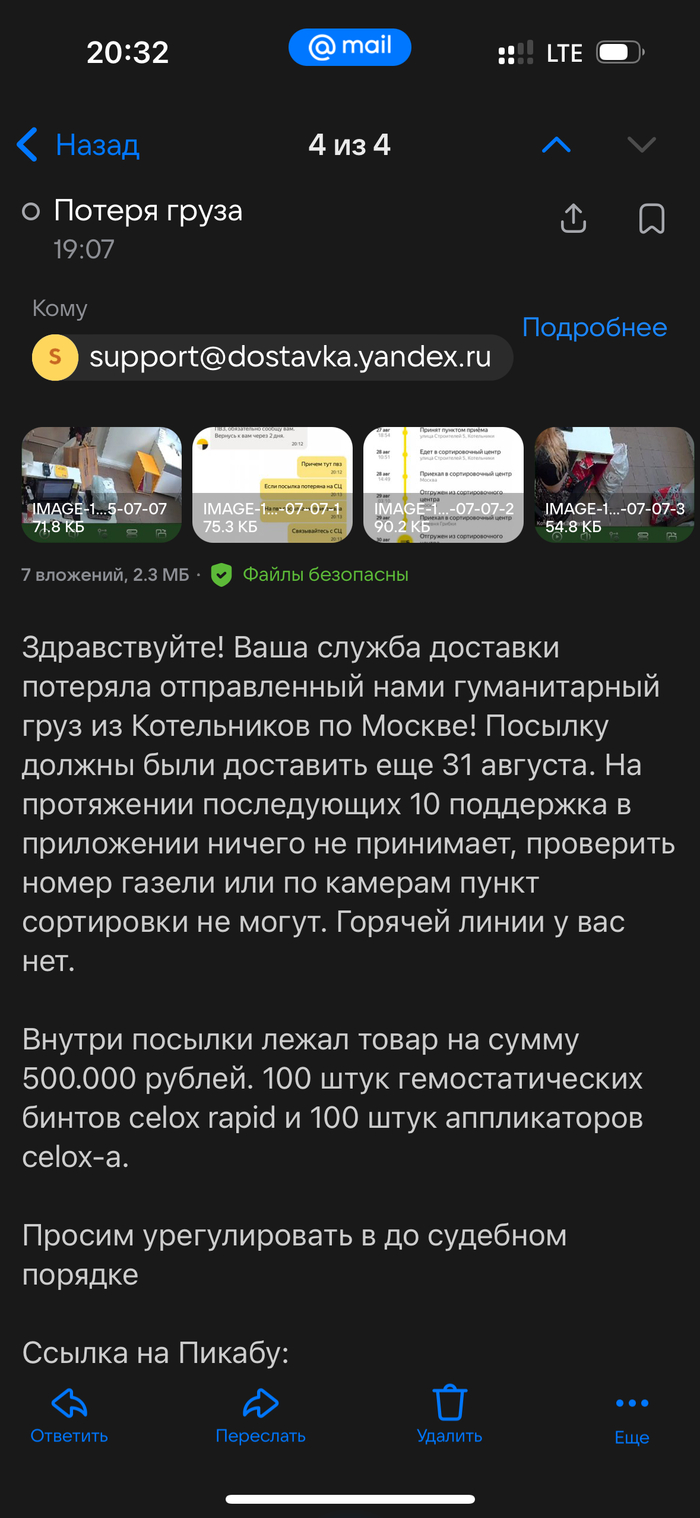700x1518 pixels.
Task: Return to app via @mail pill
Action: coord(350,48)
